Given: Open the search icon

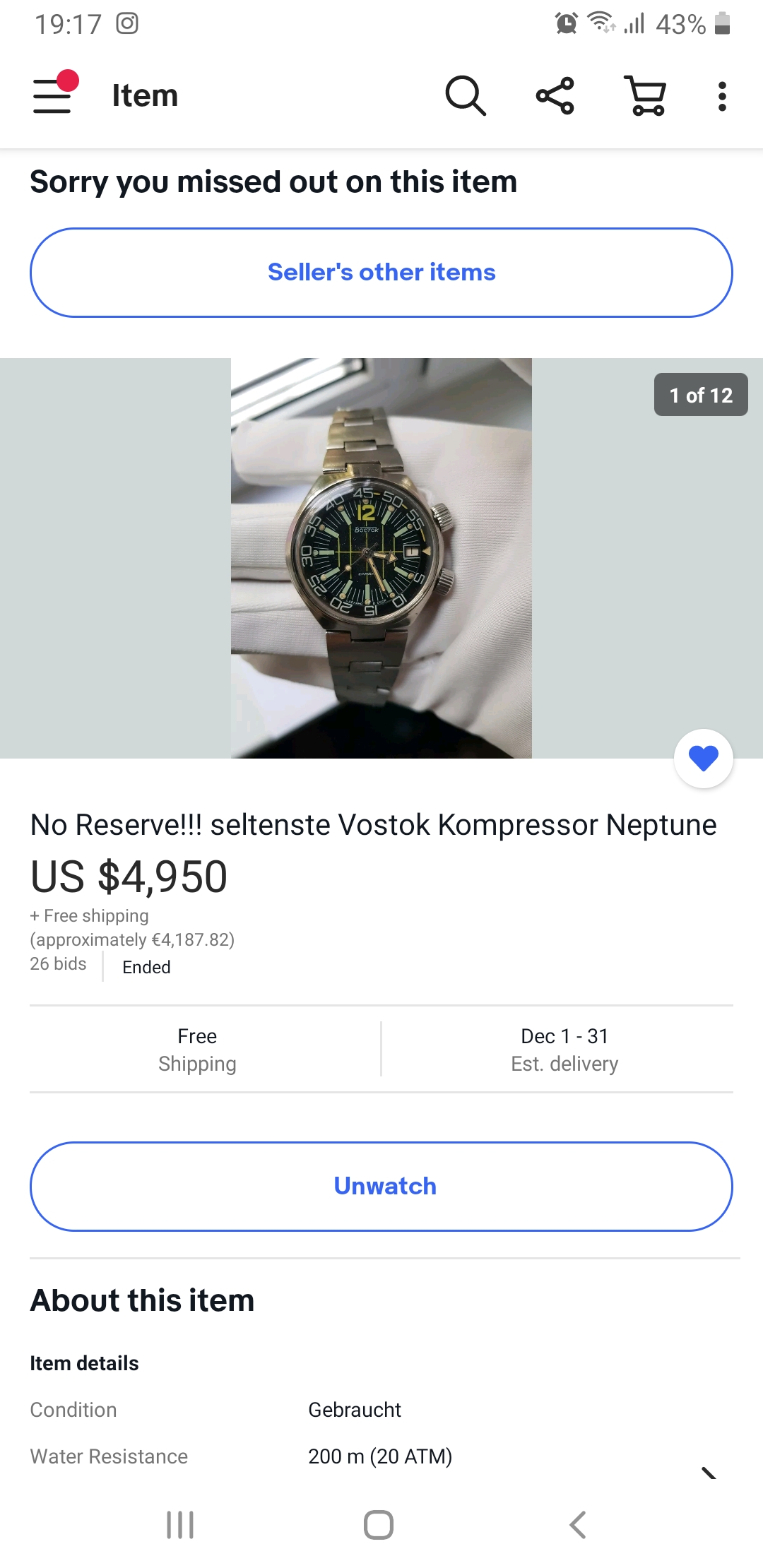Looking at the screenshot, I should tap(466, 95).
